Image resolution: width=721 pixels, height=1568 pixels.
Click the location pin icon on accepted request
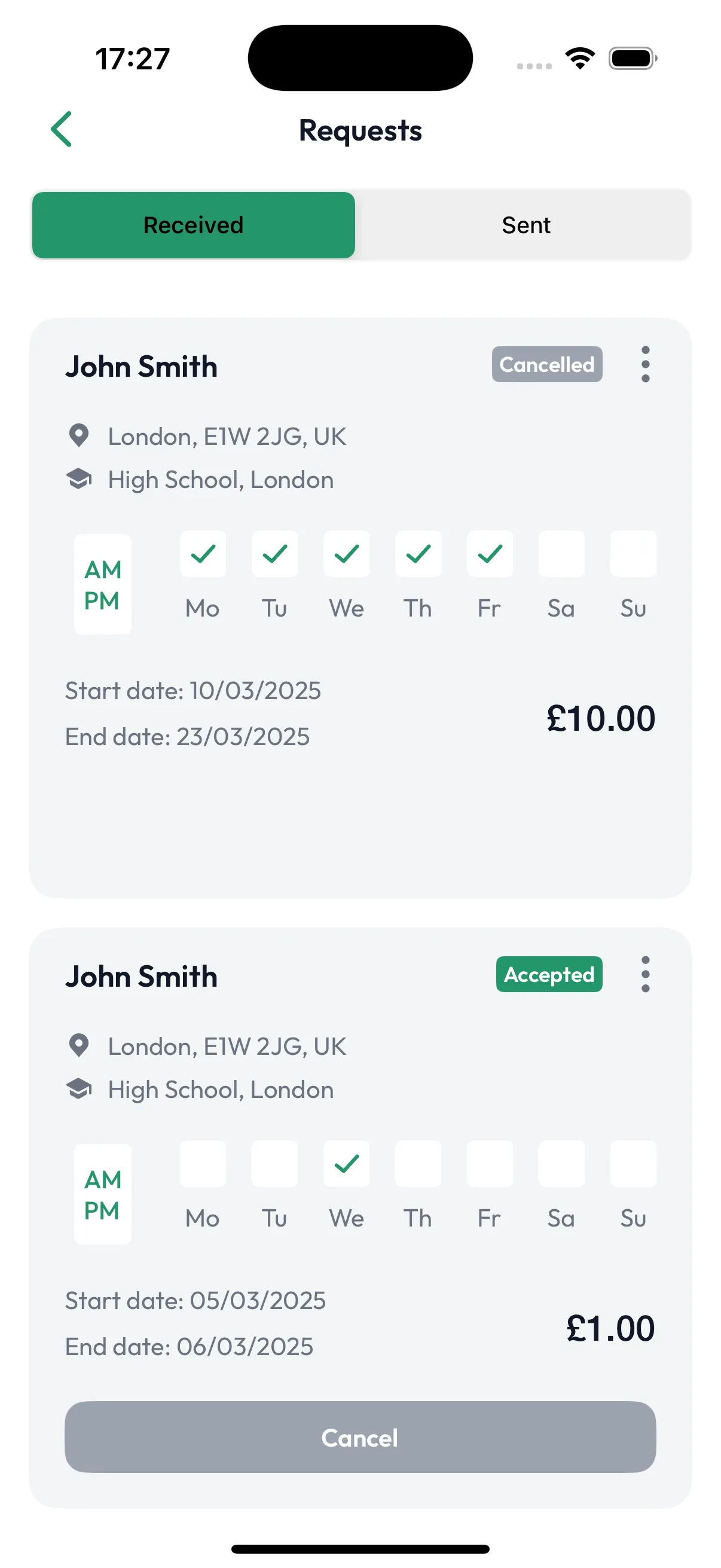[x=80, y=1046]
